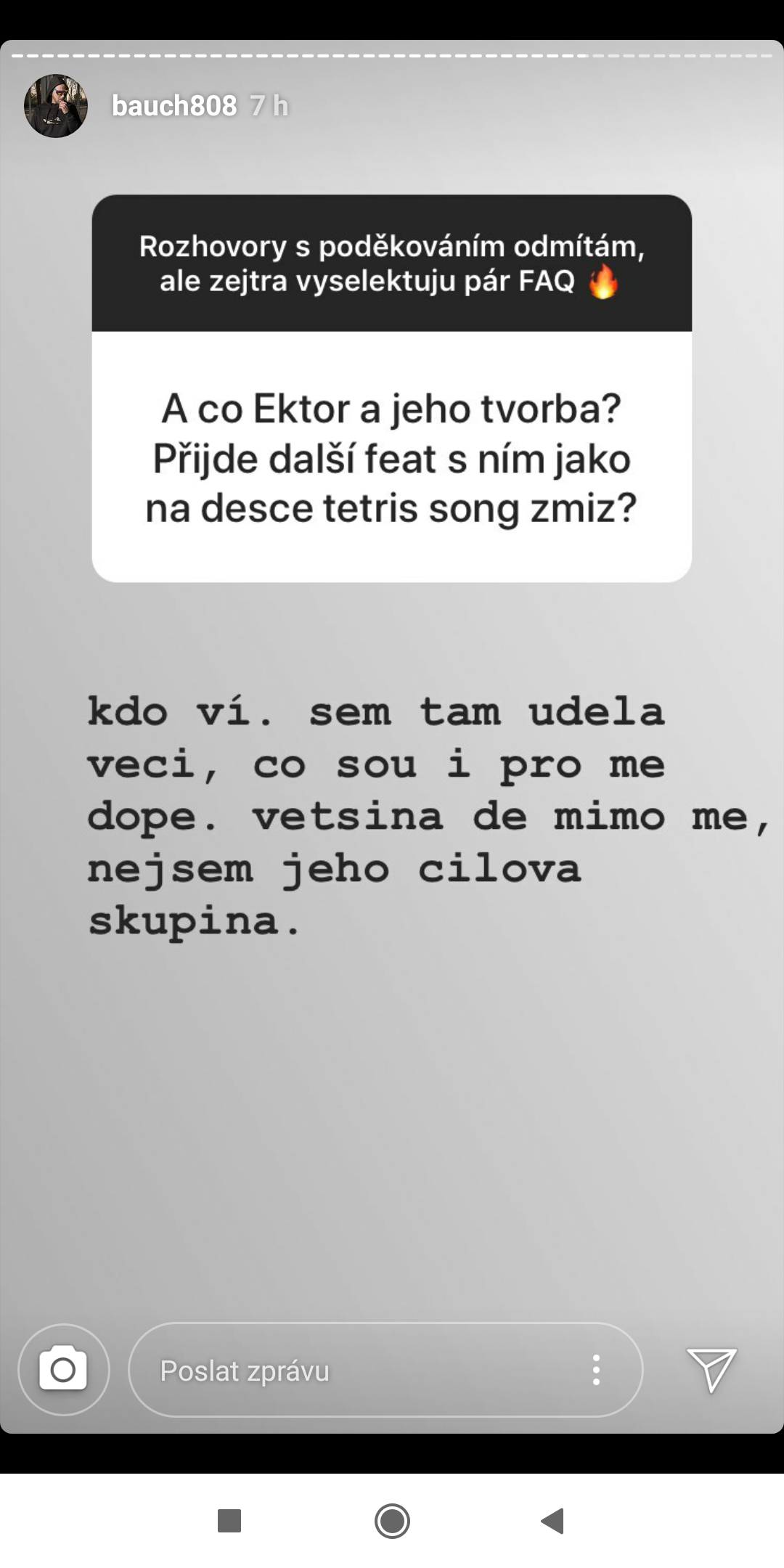Open bauch808's profile picture
This screenshot has width=784, height=1568.
pyautogui.click(x=56, y=106)
